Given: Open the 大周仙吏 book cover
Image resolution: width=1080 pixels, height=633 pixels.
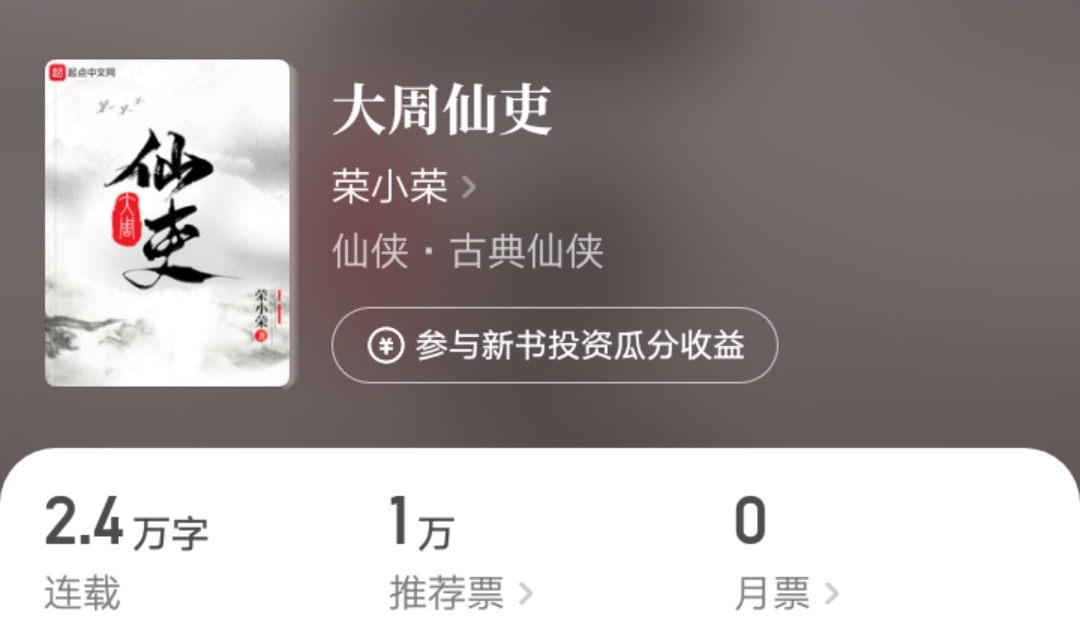Looking at the screenshot, I should 167,223.
